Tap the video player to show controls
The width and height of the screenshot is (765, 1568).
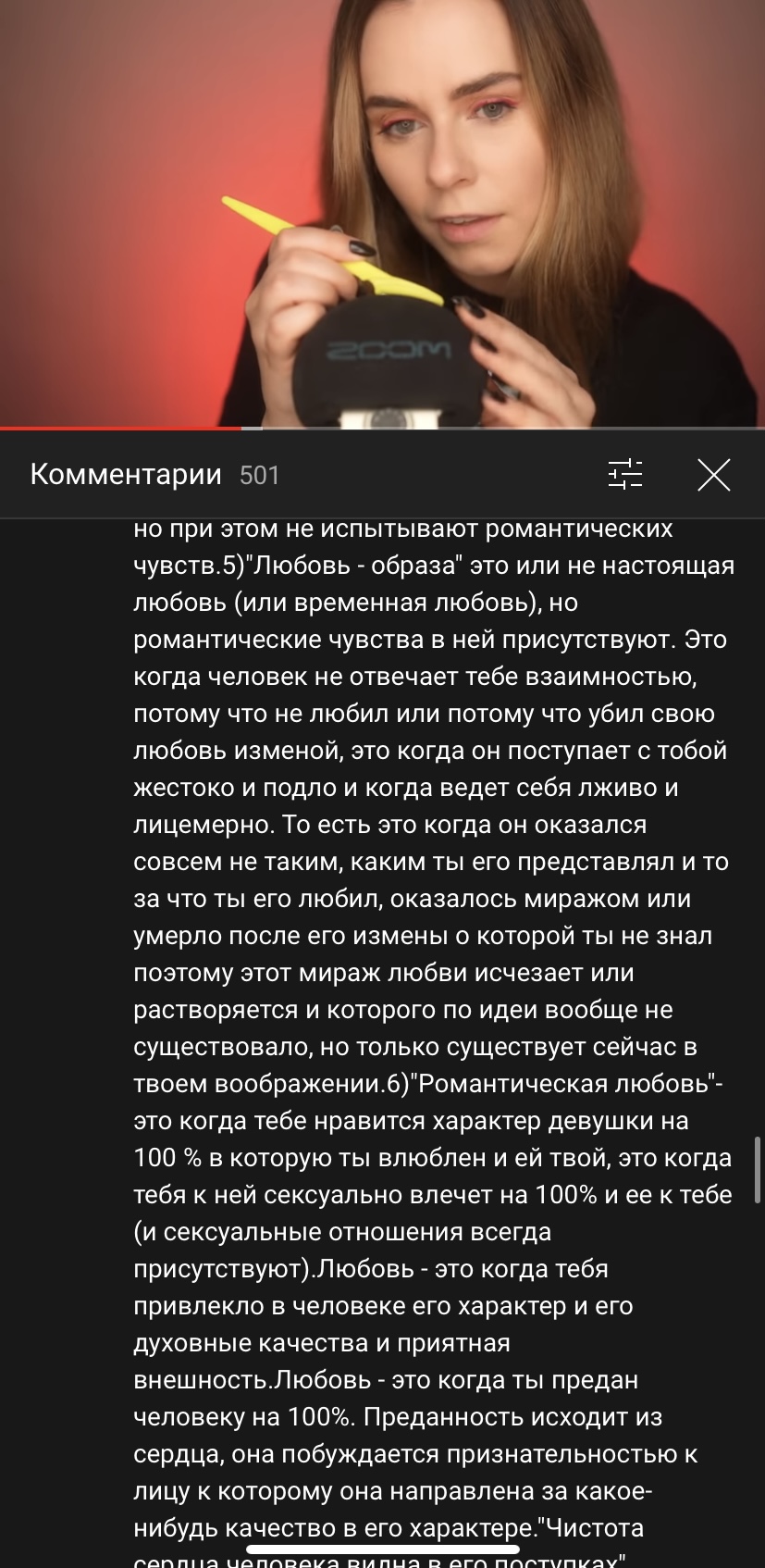pyautogui.click(x=382, y=213)
